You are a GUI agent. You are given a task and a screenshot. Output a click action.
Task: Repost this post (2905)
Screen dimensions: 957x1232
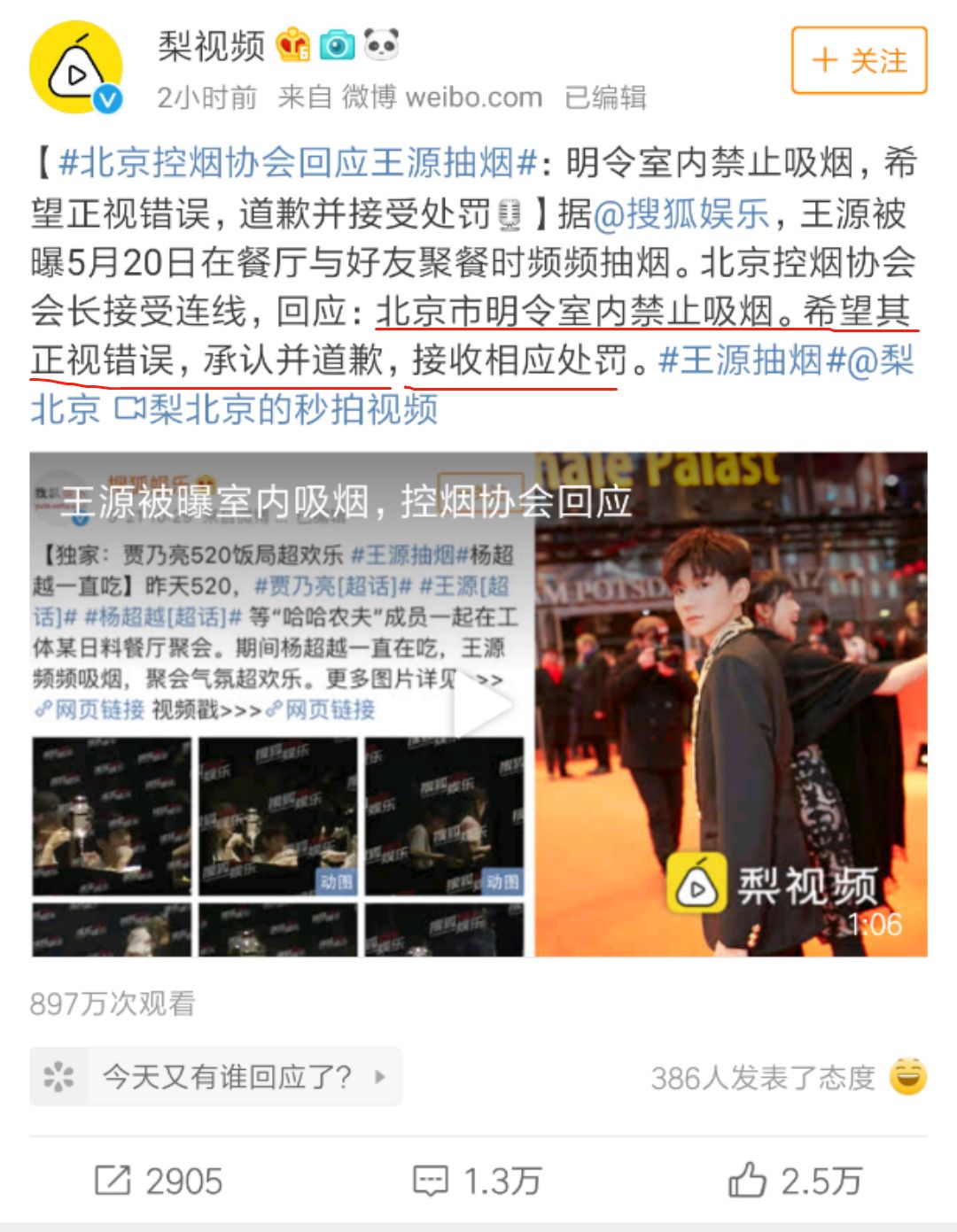pos(158,1181)
